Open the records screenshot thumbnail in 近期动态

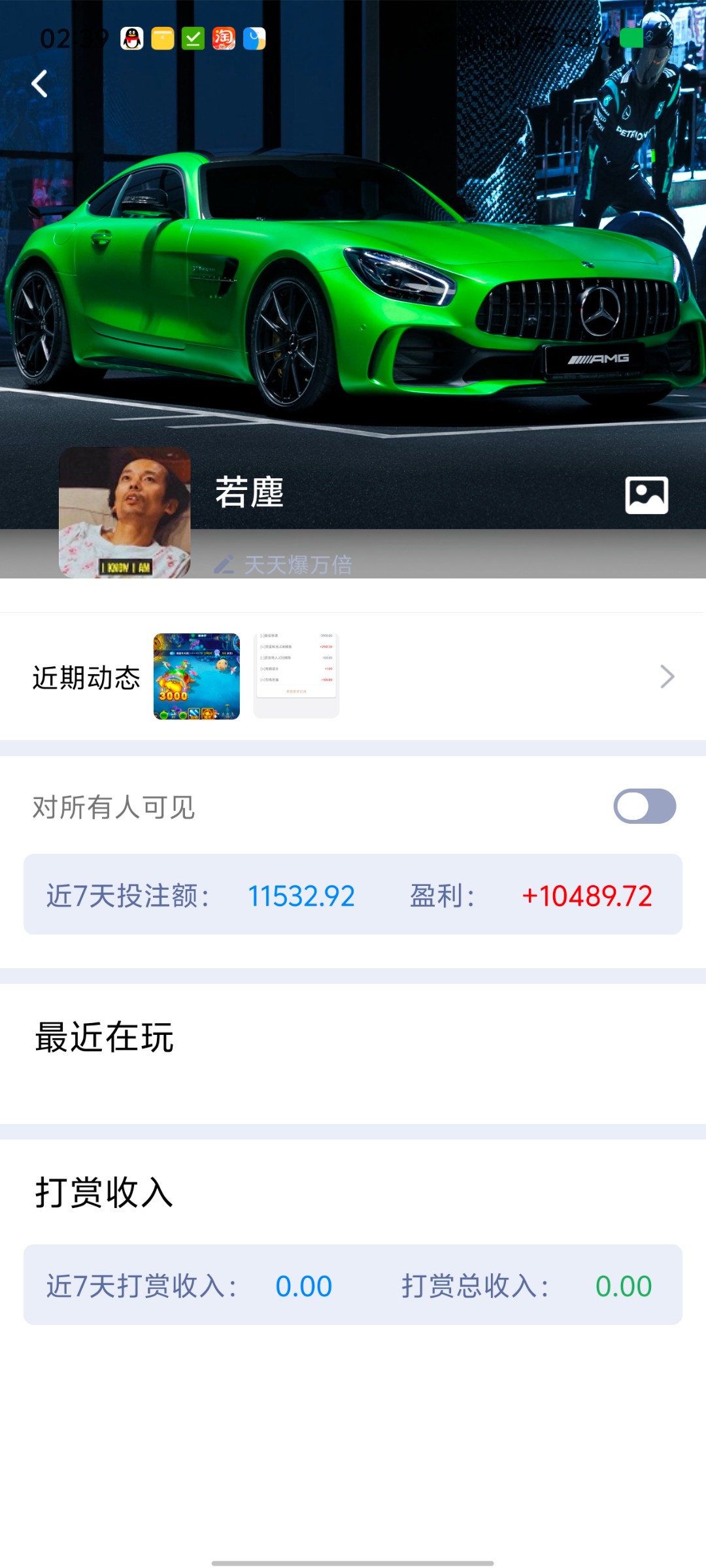pyautogui.click(x=296, y=676)
